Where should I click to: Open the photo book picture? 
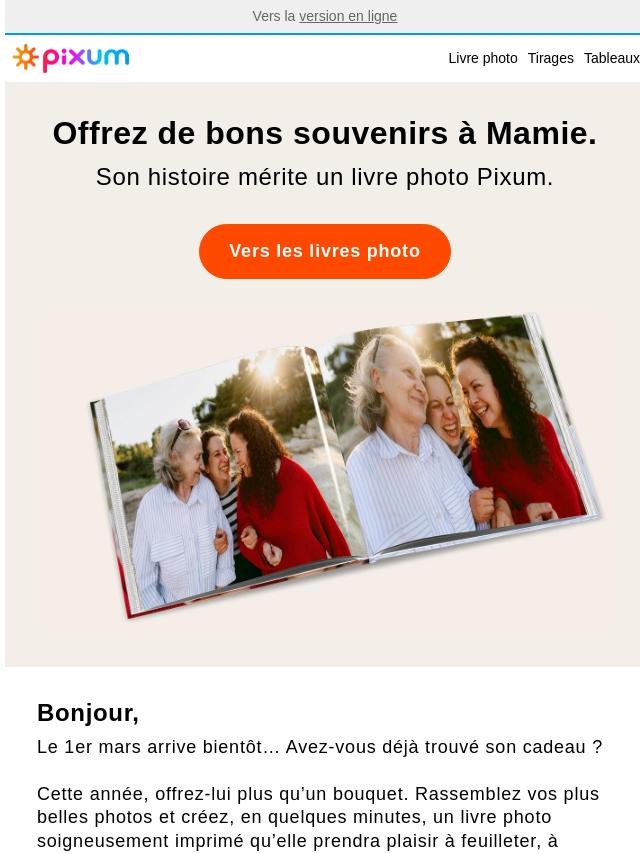point(345,465)
